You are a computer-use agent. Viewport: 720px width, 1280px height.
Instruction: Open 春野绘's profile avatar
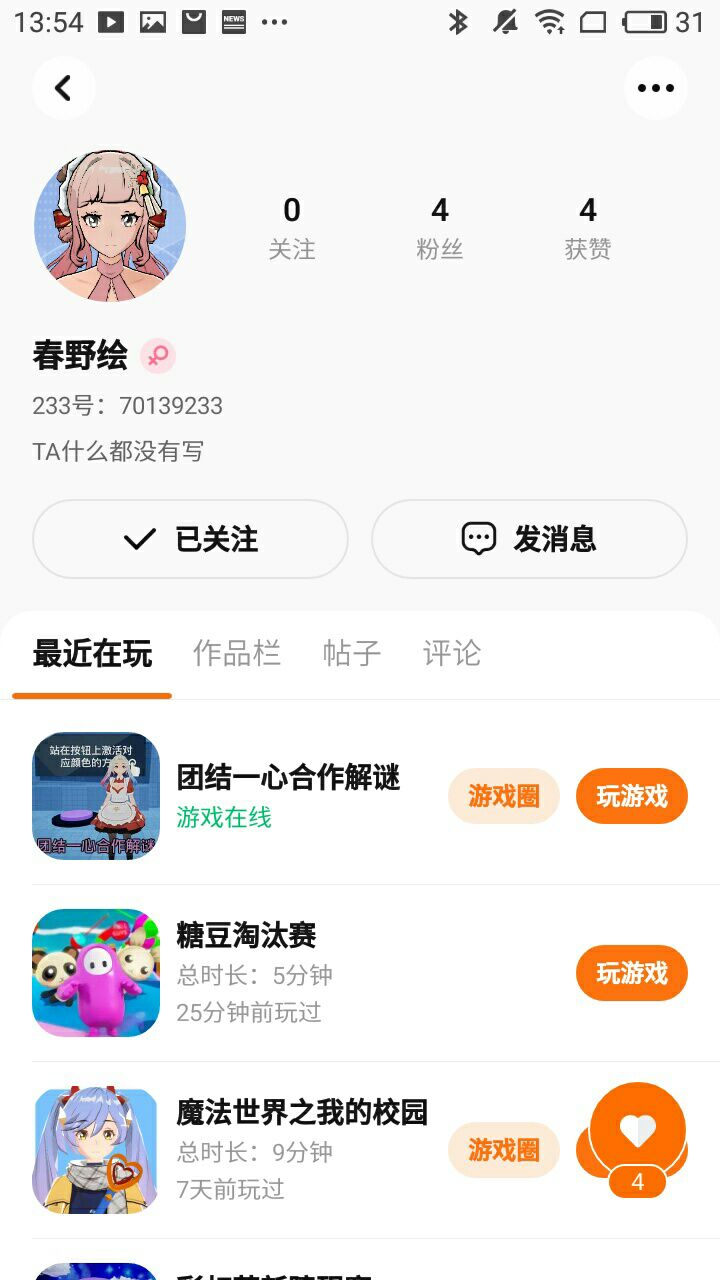(x=110, y=226)
